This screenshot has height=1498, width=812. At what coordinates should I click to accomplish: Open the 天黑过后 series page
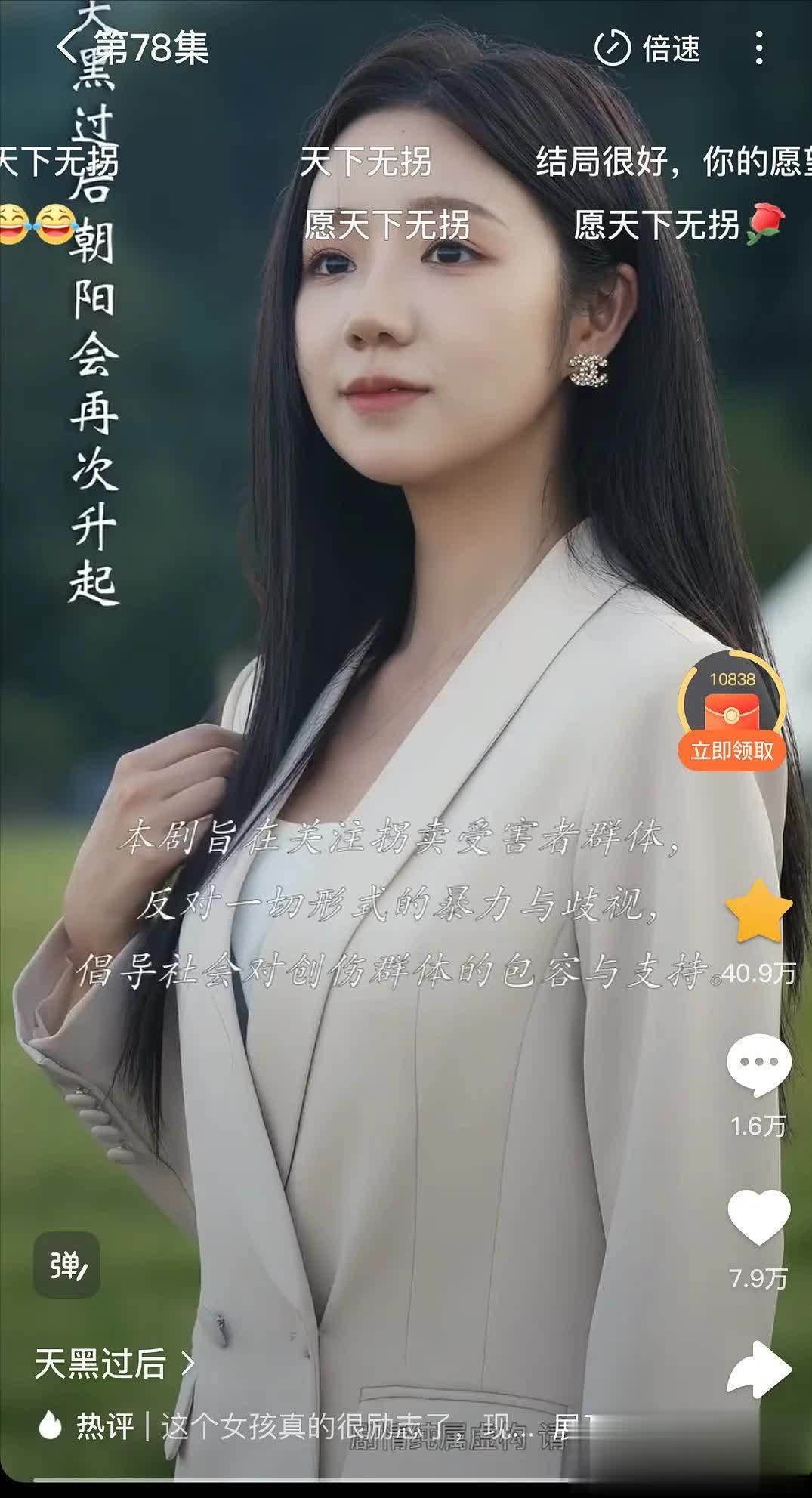coord(114,1363)
